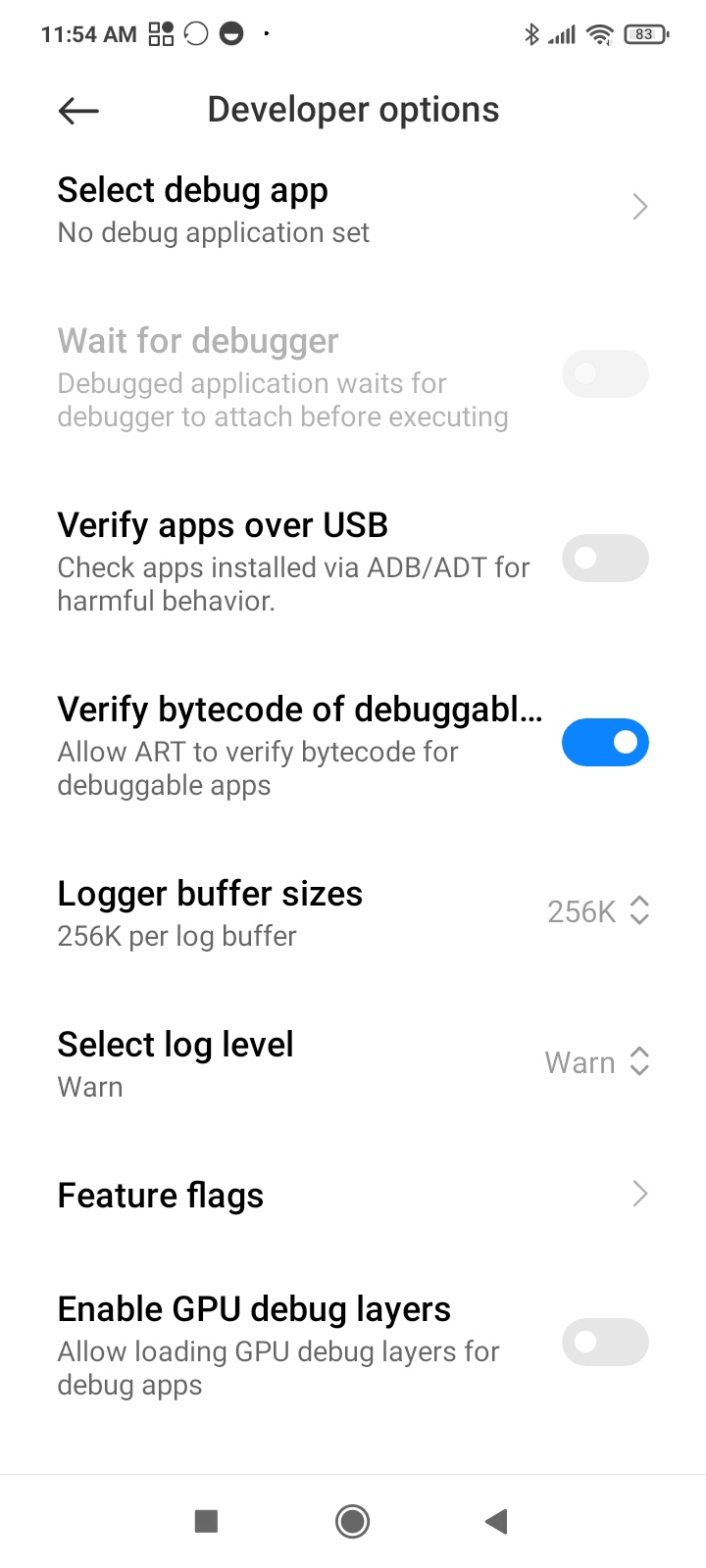Go back from Developer options
706x1568 pixels.
click(x=78, y=111)
